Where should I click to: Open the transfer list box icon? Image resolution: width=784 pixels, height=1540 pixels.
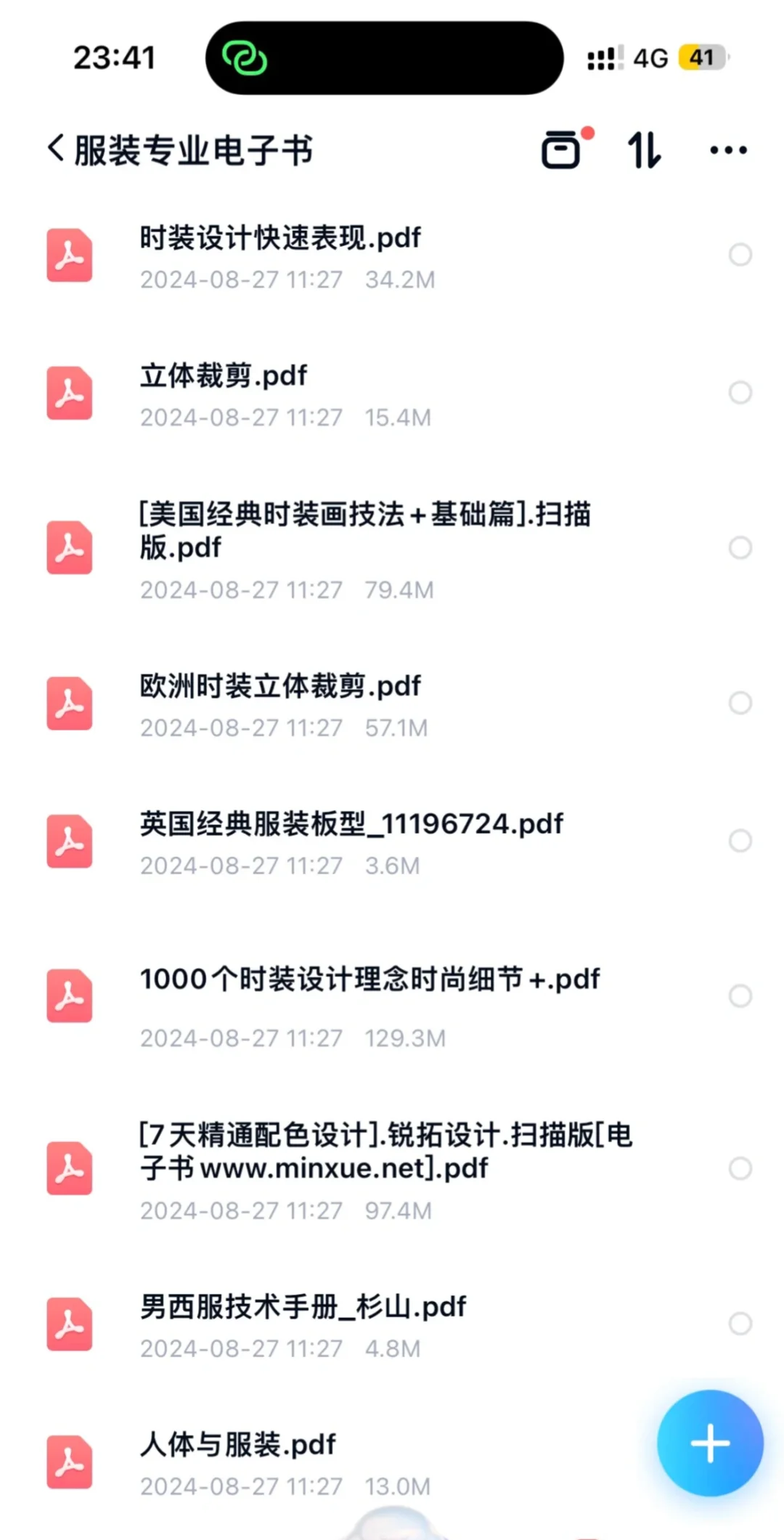click(x=562, y=150)
